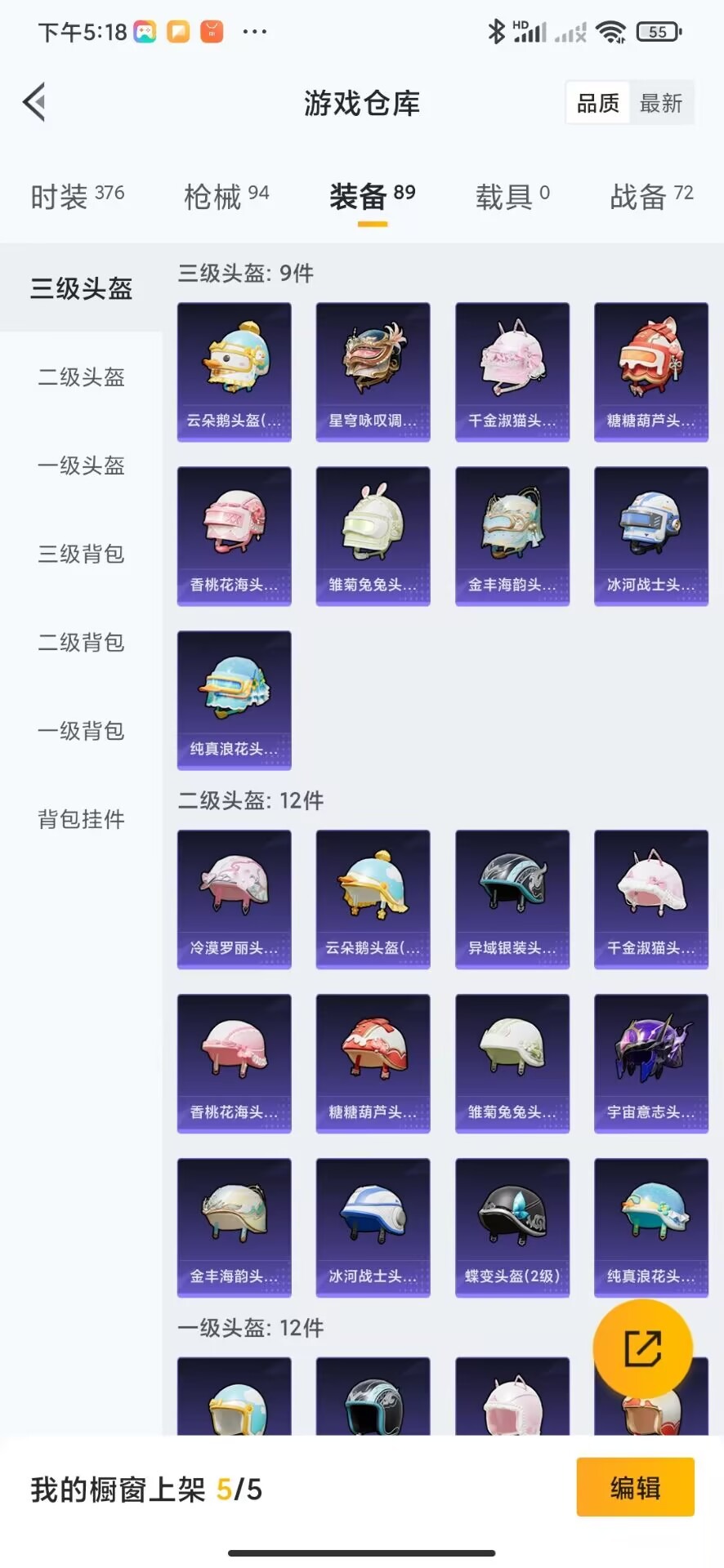Jump to 三级背包 category
Viewport: 724px width, 1568px height.
coord(81,554)
